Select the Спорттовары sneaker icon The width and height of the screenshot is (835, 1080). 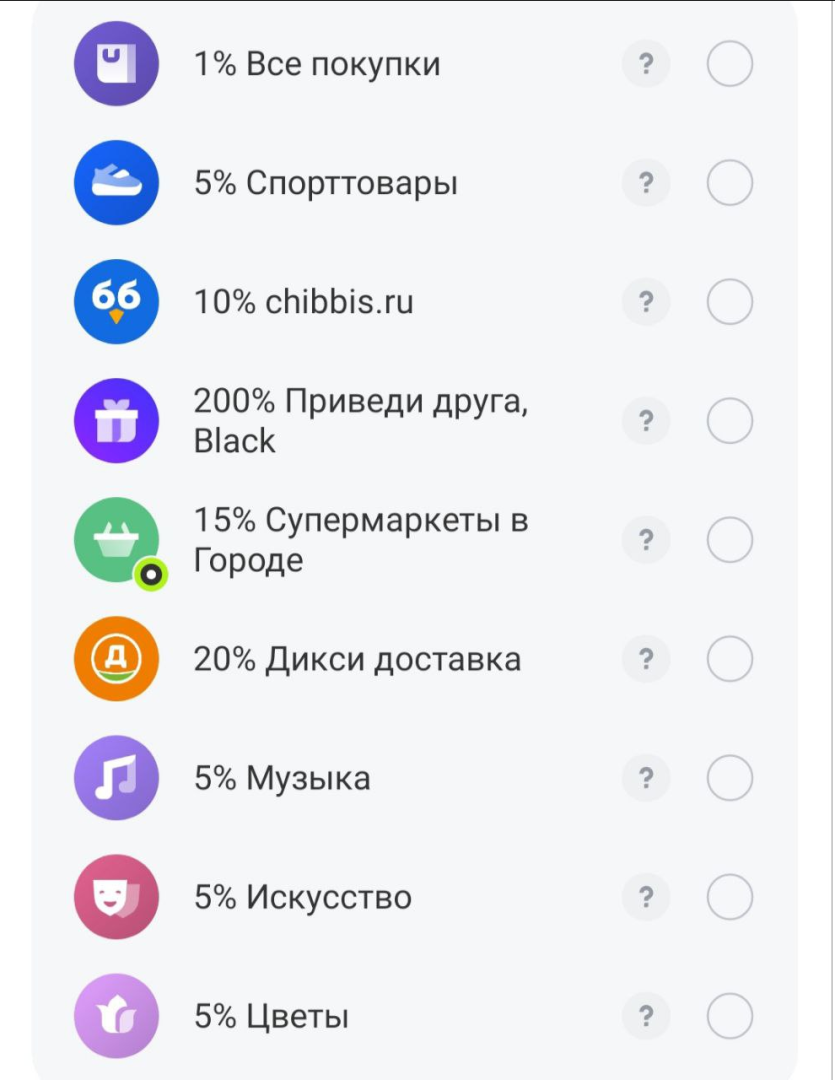point(116,182)
